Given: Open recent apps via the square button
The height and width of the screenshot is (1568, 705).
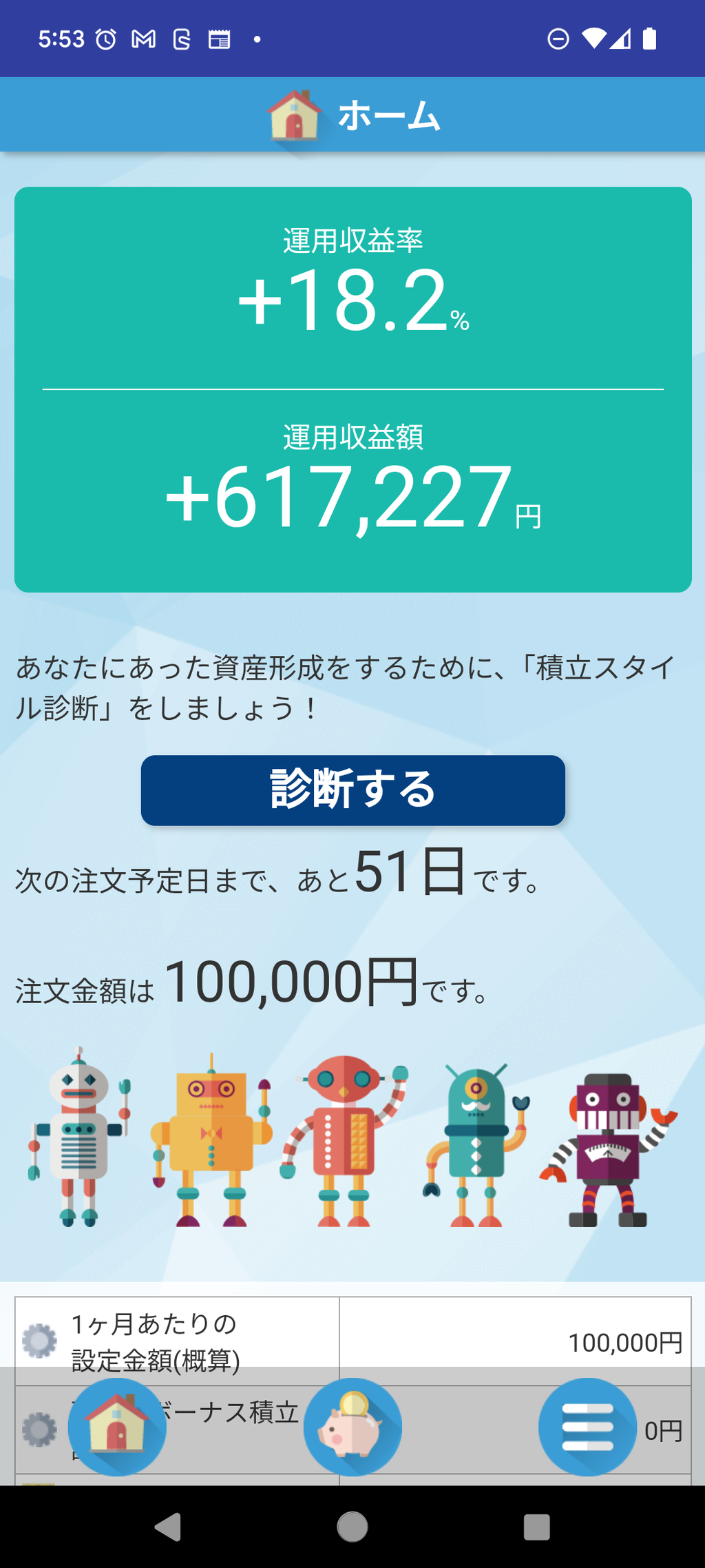Looking at the screenshot, I should pyautogui.click(x=537, y=1527).
